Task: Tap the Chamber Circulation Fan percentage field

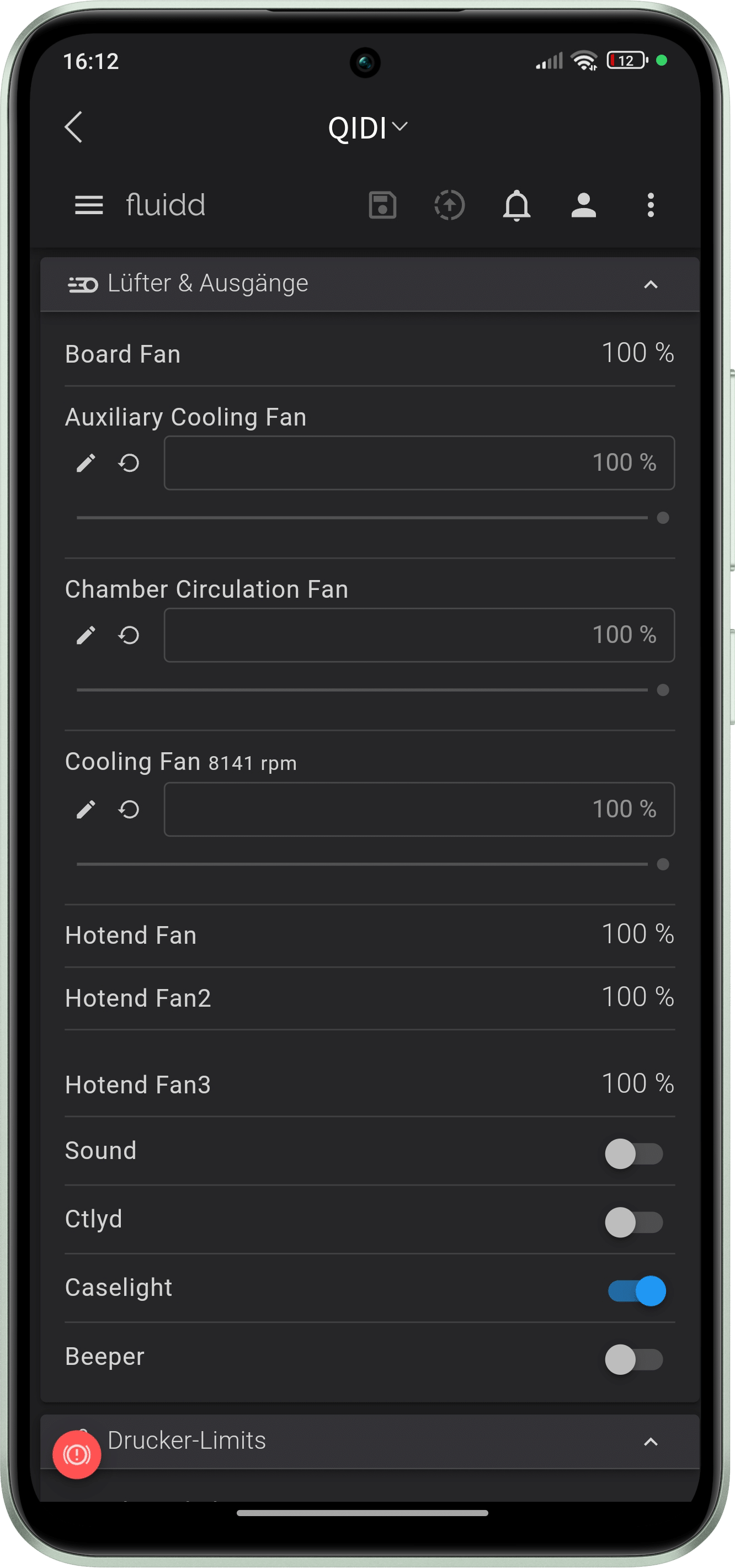Action: tap(419, 635)
